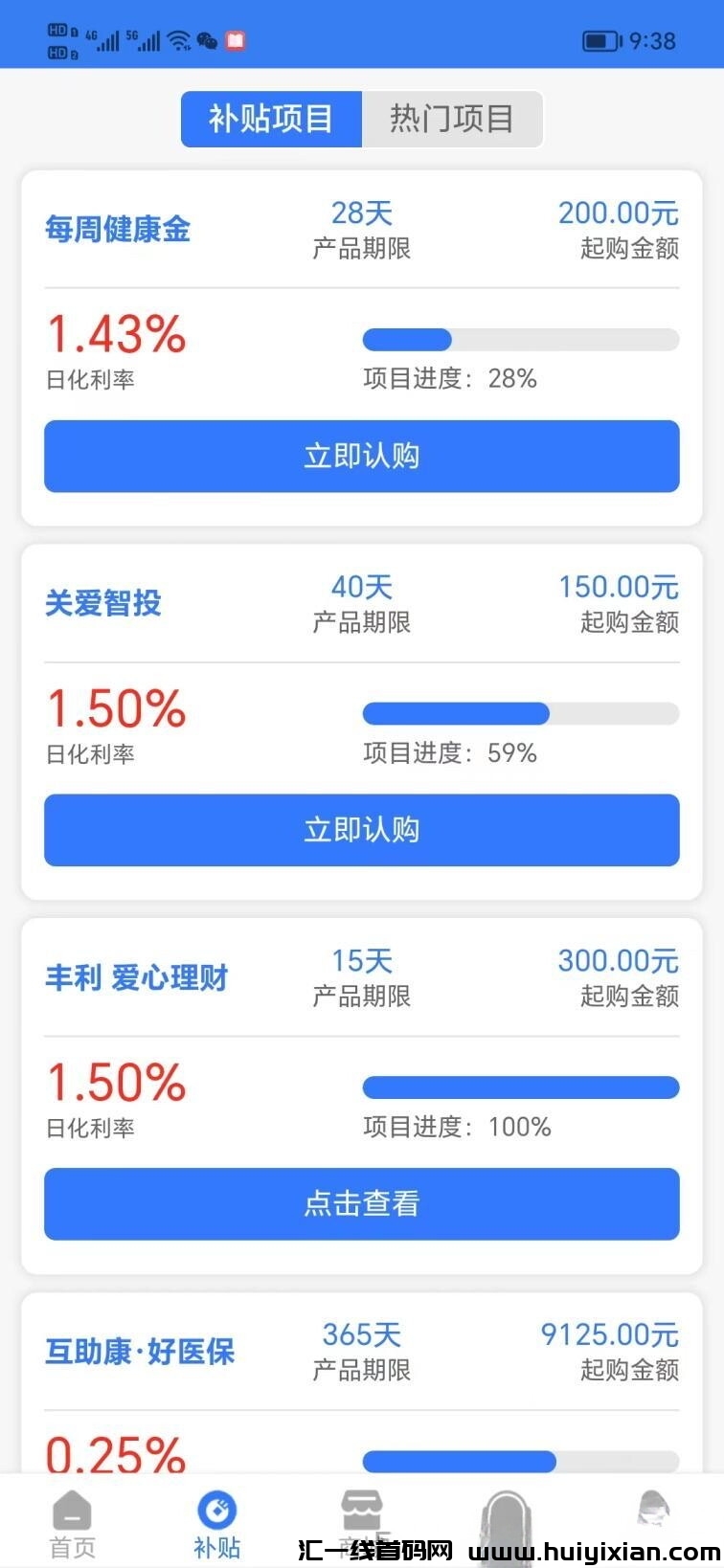Select the 补贴 bottom tab
Viewport: 724px width, 1568px height.
coord(217,1524)
